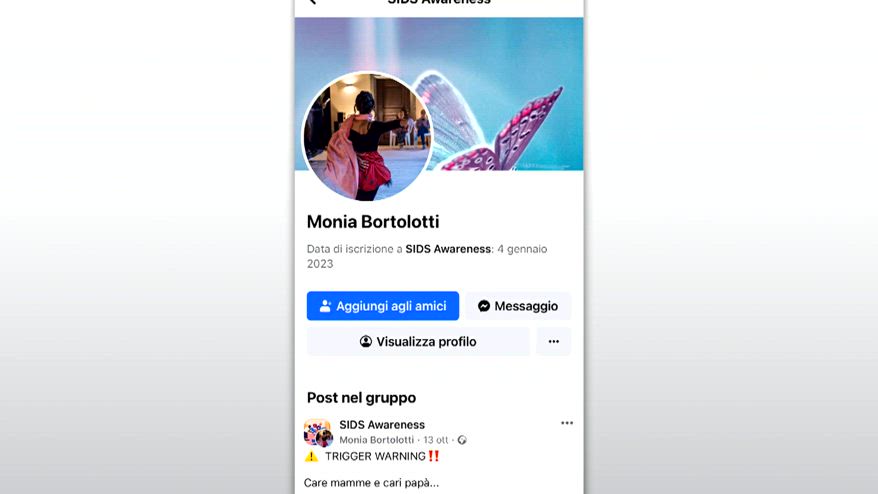Tap the SIDS Awareness post avatar

[318, 433]
